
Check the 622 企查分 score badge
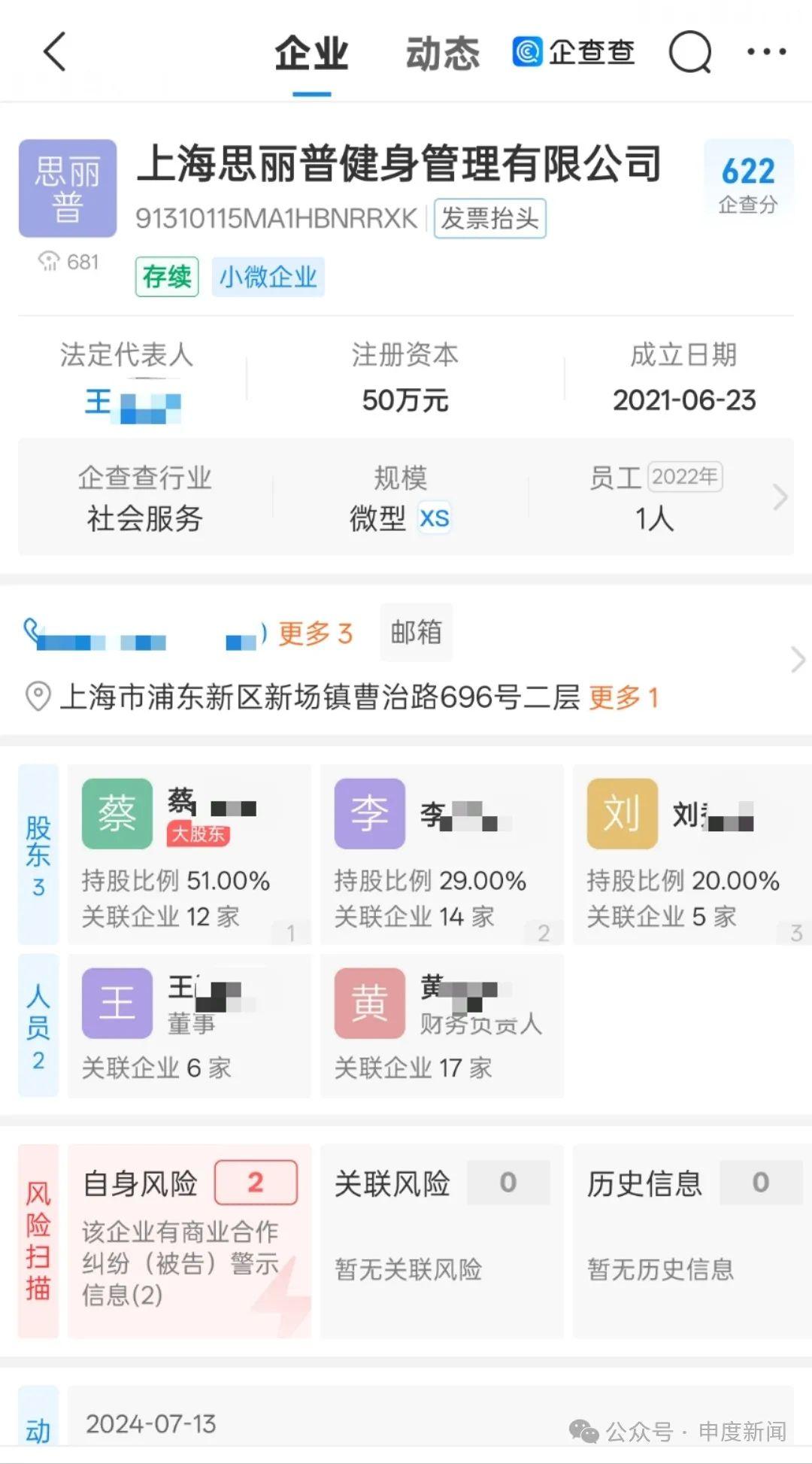tap(748, 181)
